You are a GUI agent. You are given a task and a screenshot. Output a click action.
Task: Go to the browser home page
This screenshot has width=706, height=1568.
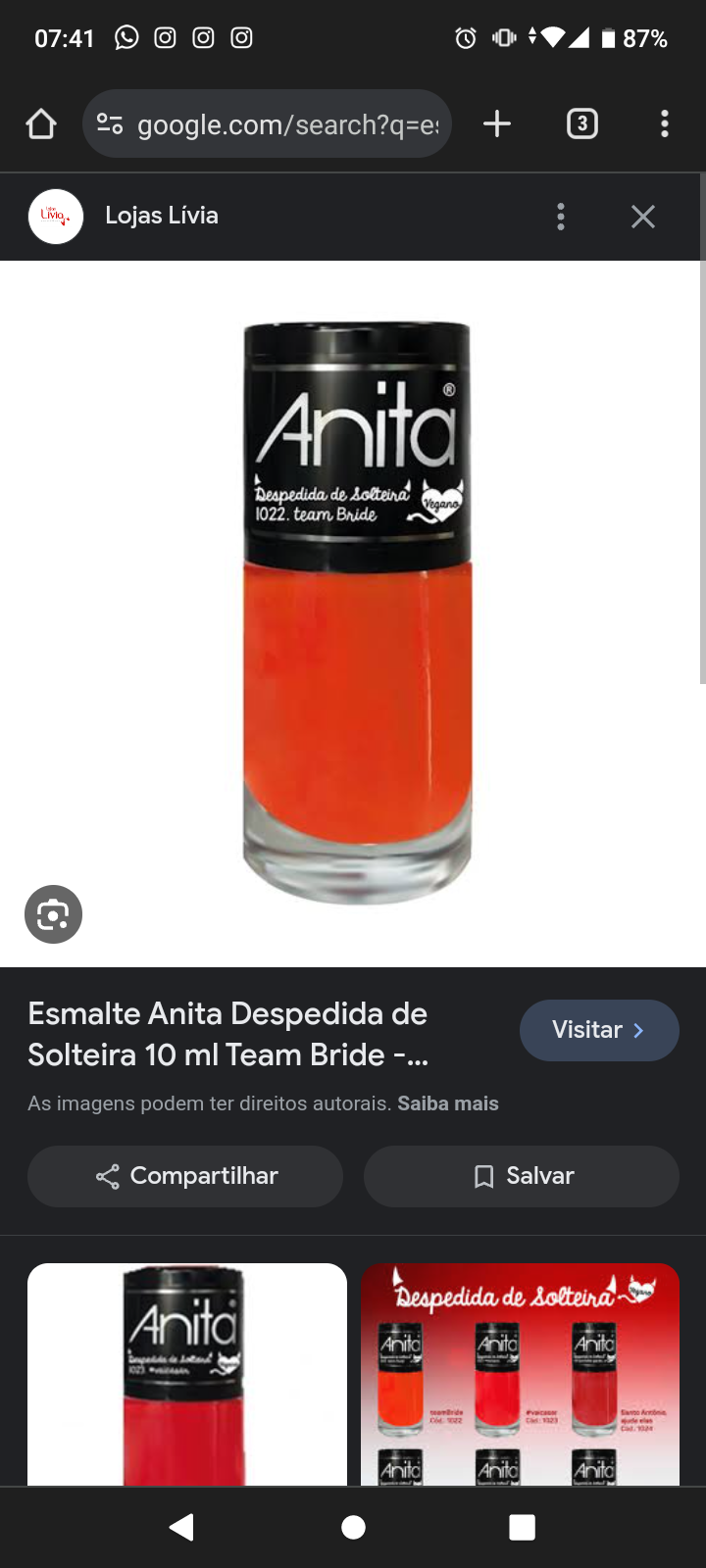[41, 124]
